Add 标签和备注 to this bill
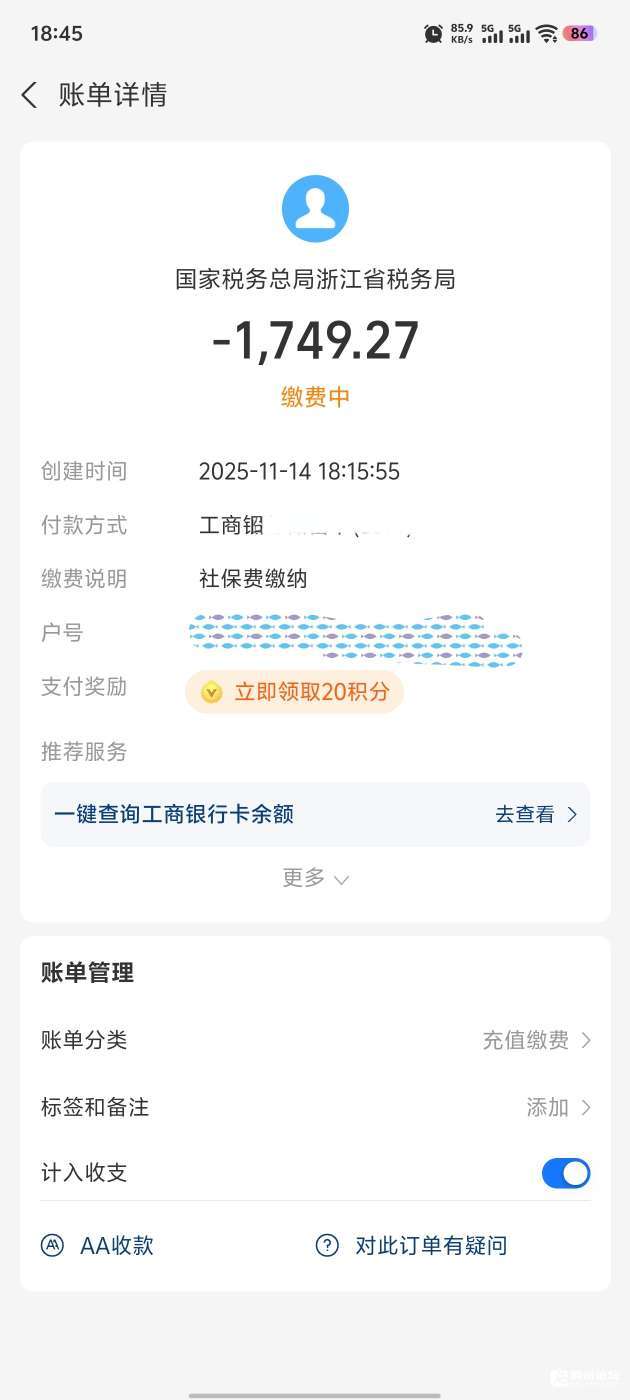 click(x=315, y=1107)
